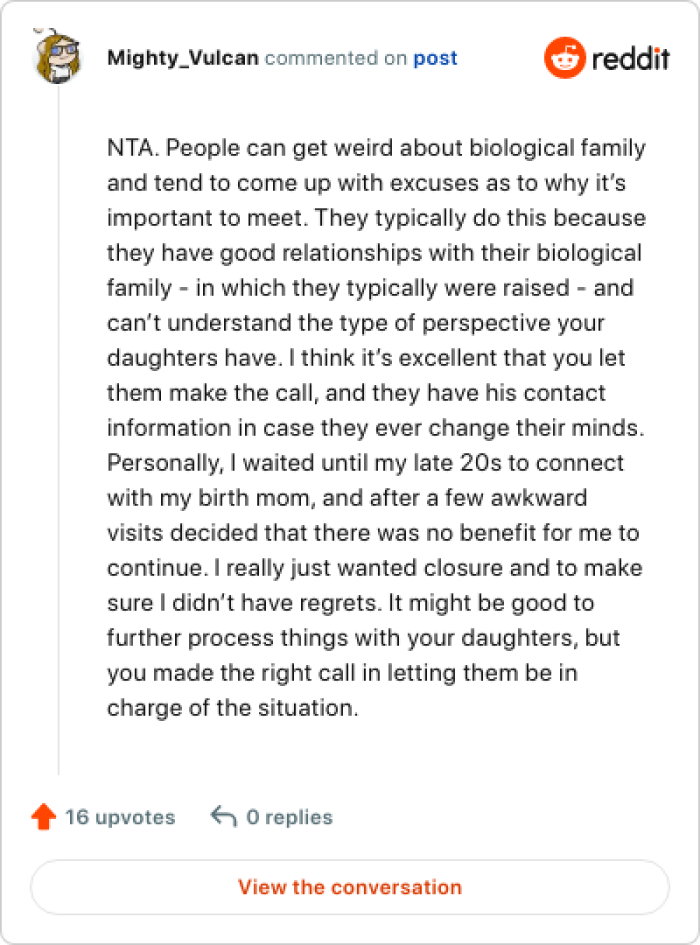View the conversation on Reddit

349,887
